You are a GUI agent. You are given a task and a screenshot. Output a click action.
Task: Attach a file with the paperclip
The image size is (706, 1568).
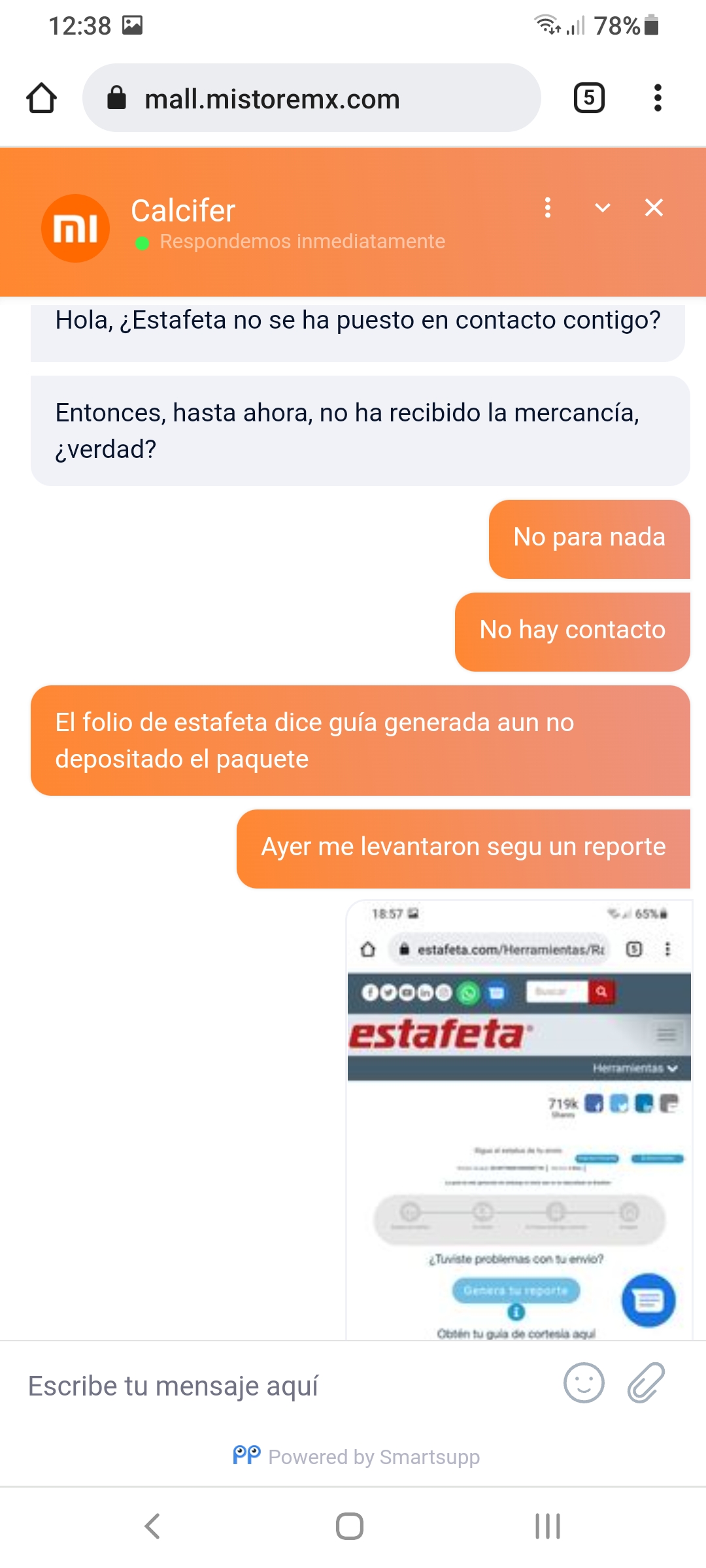[646, 1383]
